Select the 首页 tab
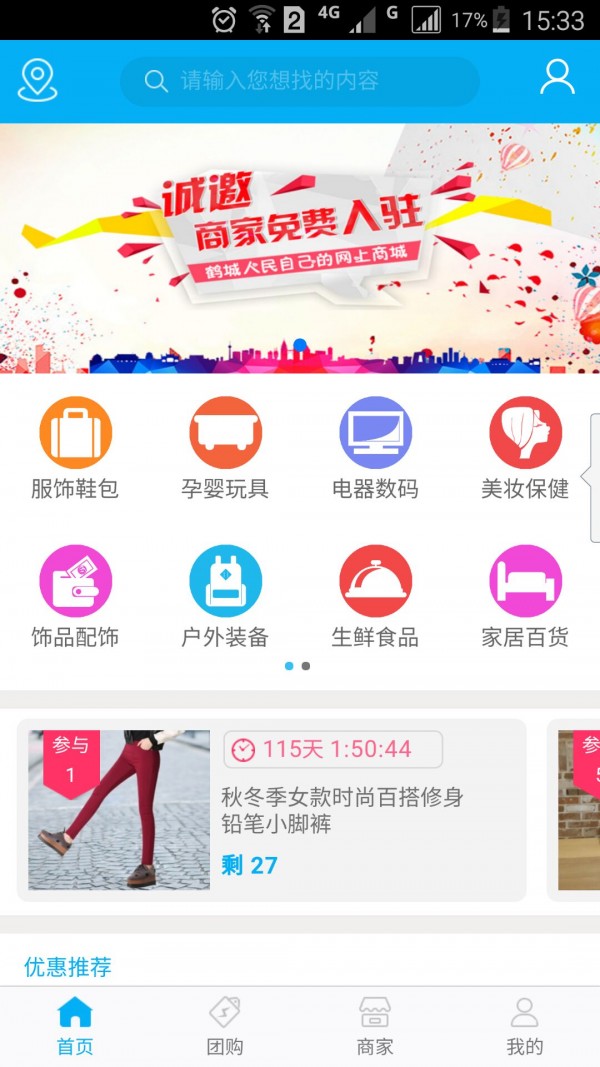 click(x=75, y=1027)
